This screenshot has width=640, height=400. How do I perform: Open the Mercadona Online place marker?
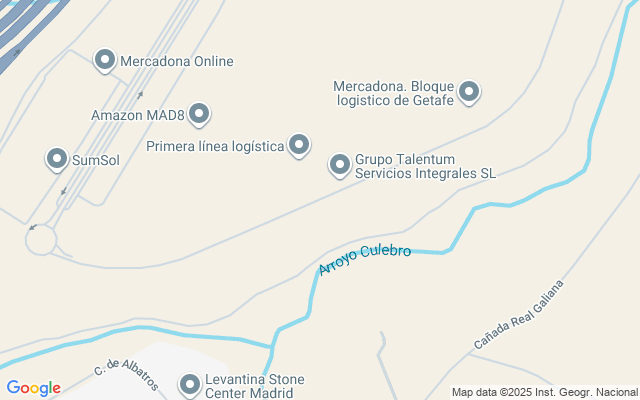tap(104, 60)
